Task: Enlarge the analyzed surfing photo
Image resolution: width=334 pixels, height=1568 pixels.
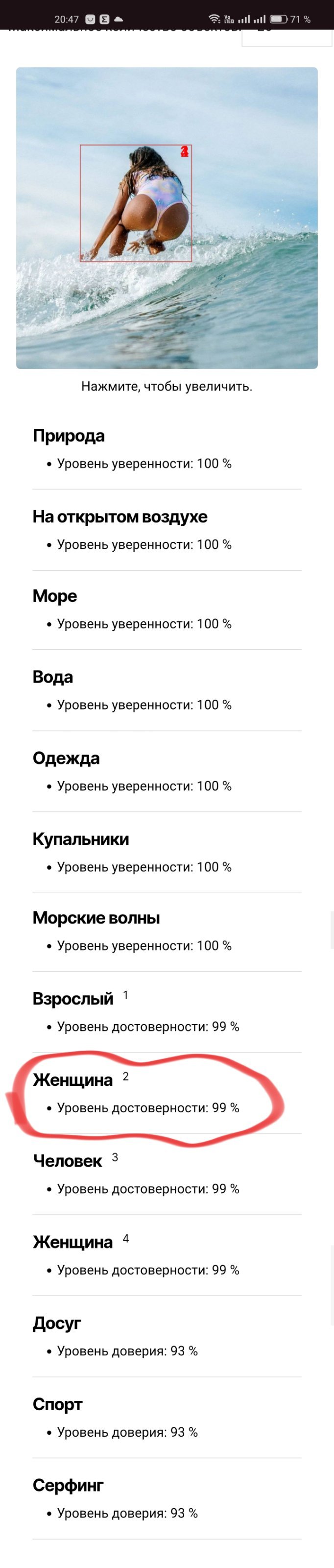Action: (167, 217)
